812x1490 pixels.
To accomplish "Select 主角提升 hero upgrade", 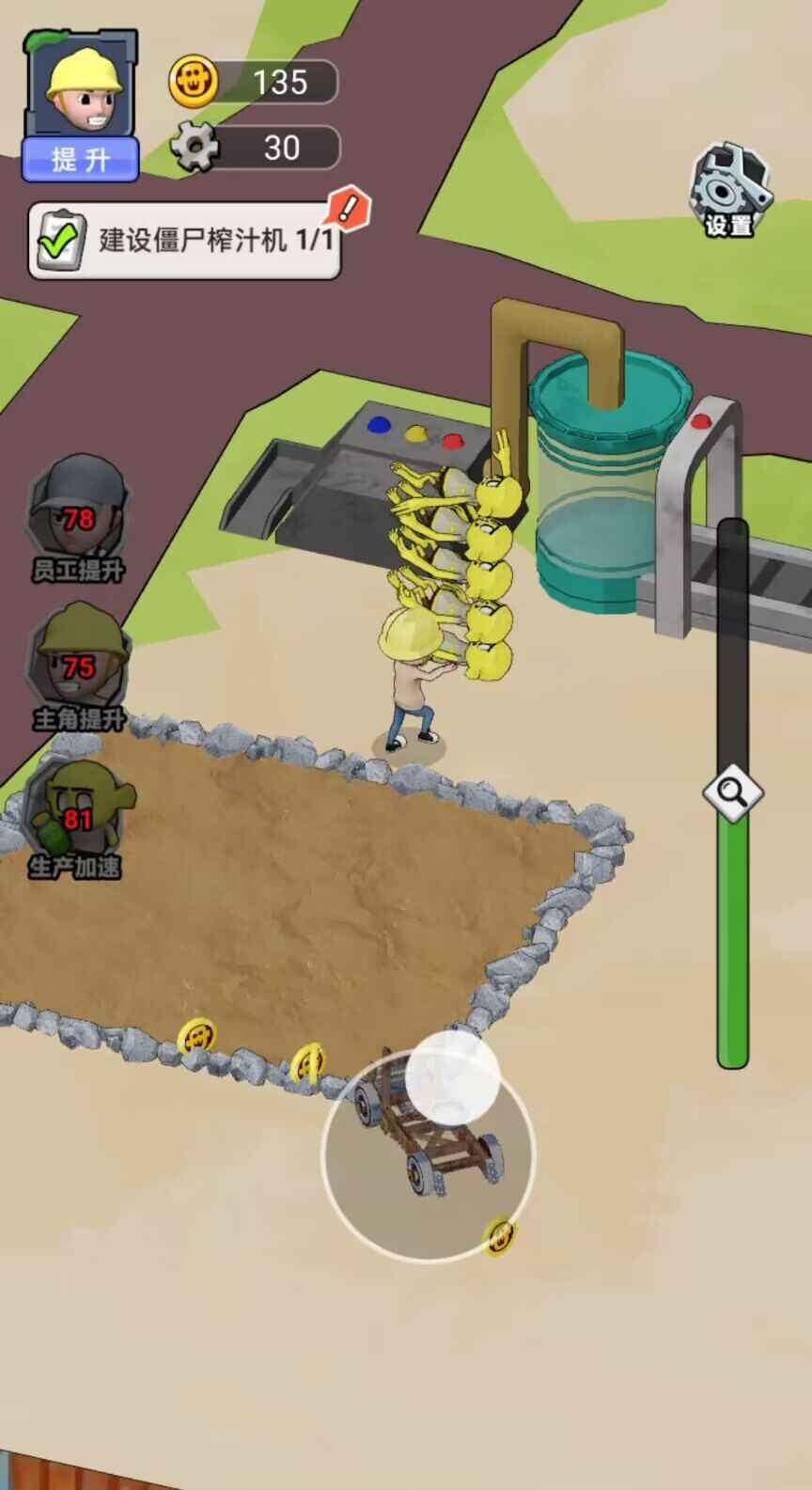I will click(79, 666).
